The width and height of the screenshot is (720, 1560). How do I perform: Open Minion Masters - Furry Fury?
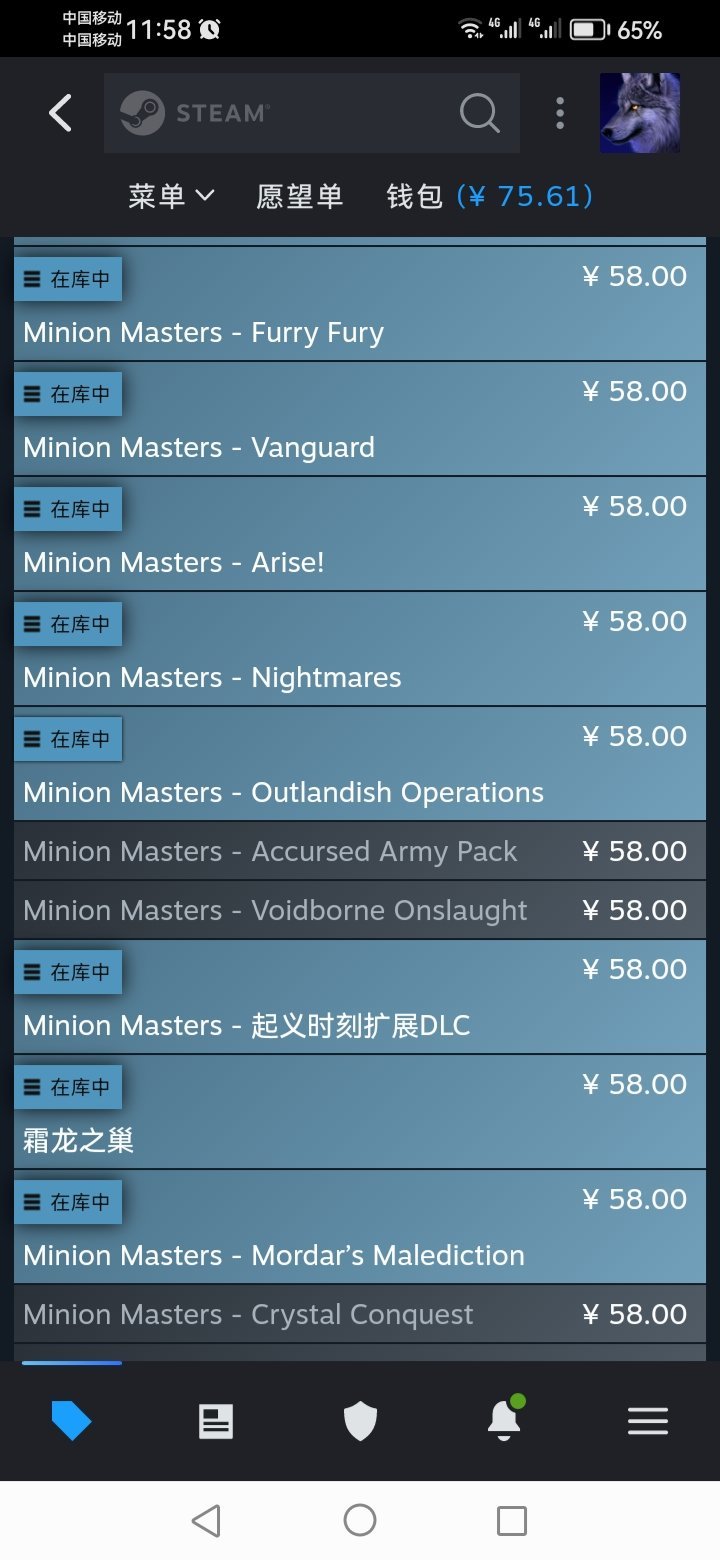(x=204, y=332)
